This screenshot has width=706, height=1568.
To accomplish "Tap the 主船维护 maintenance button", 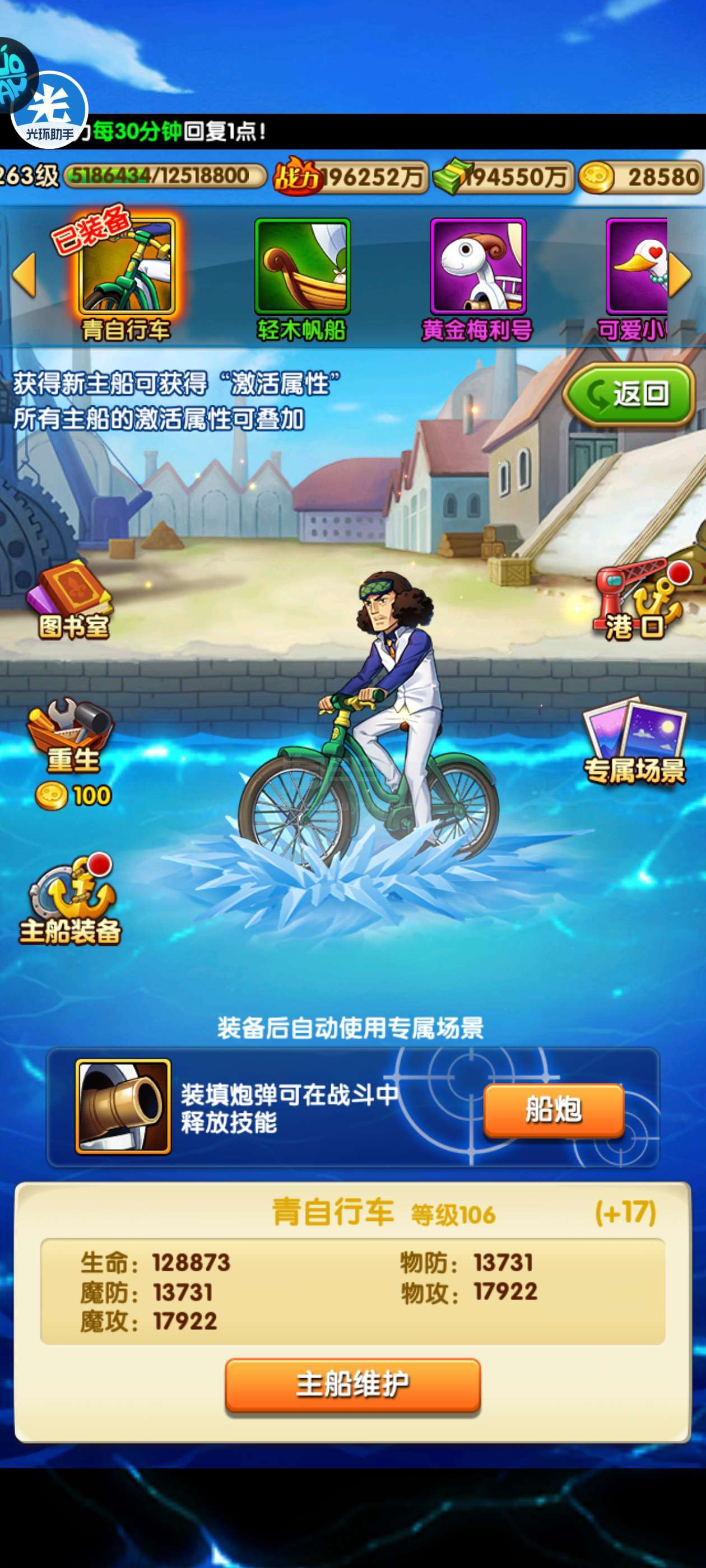I will [x=352, y=1385].
